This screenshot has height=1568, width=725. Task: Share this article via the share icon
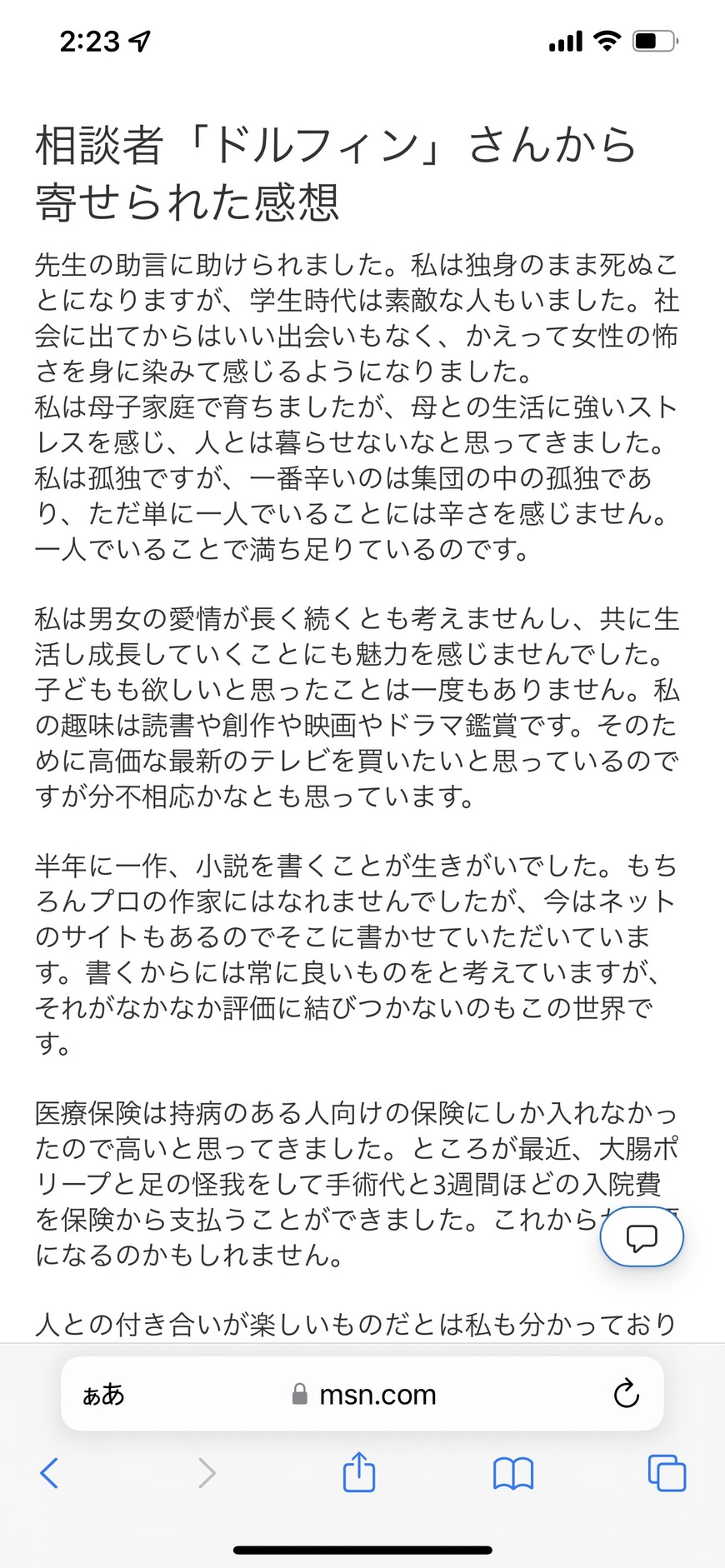[359, 1471]
